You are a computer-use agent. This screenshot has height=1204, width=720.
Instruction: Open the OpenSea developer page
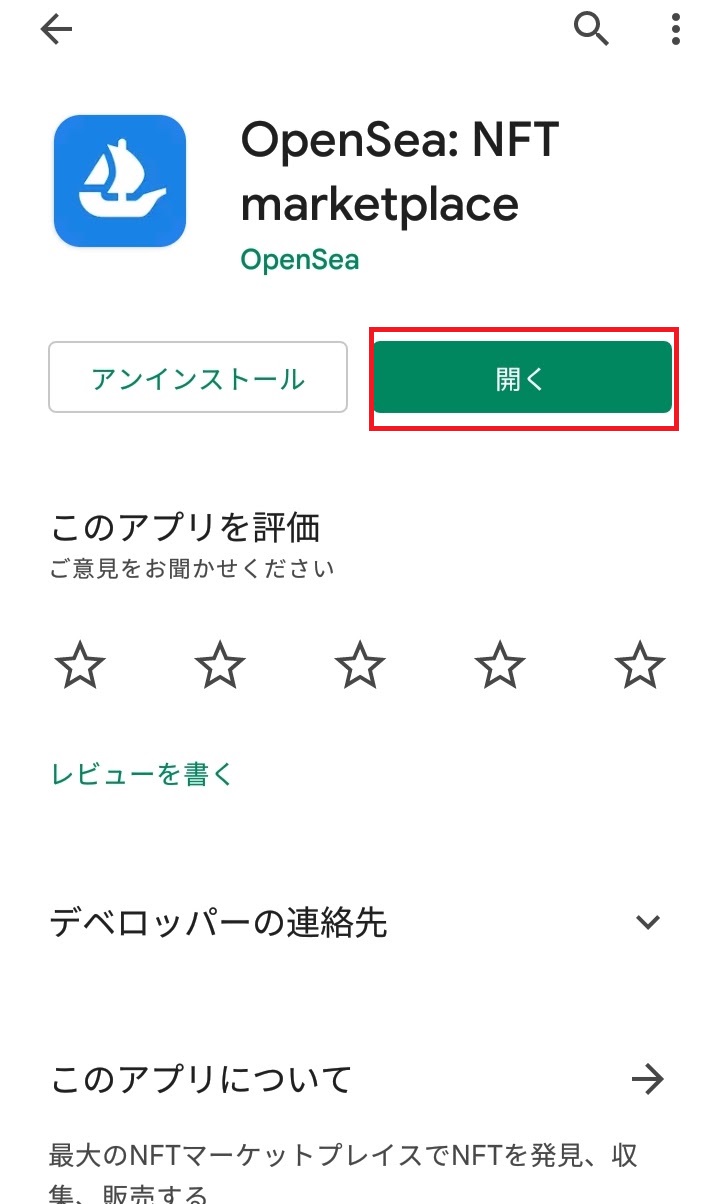[300, 259]
